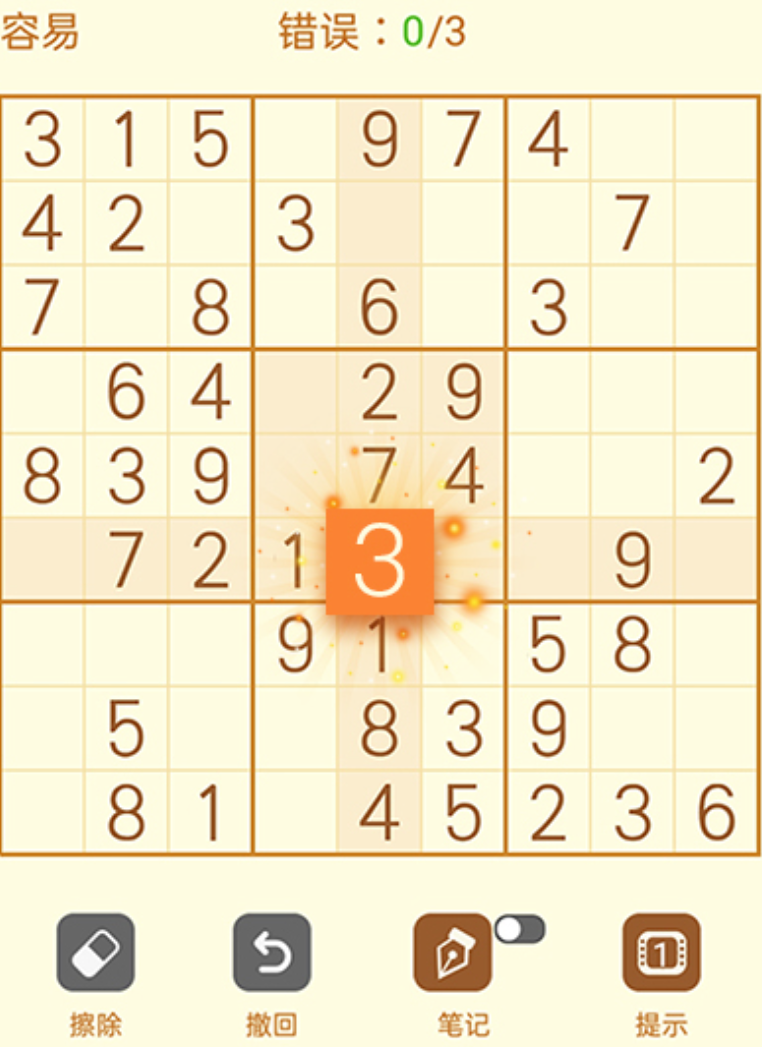
Task: Select the empty top-right corner cell
Action: tap(716, 140)
